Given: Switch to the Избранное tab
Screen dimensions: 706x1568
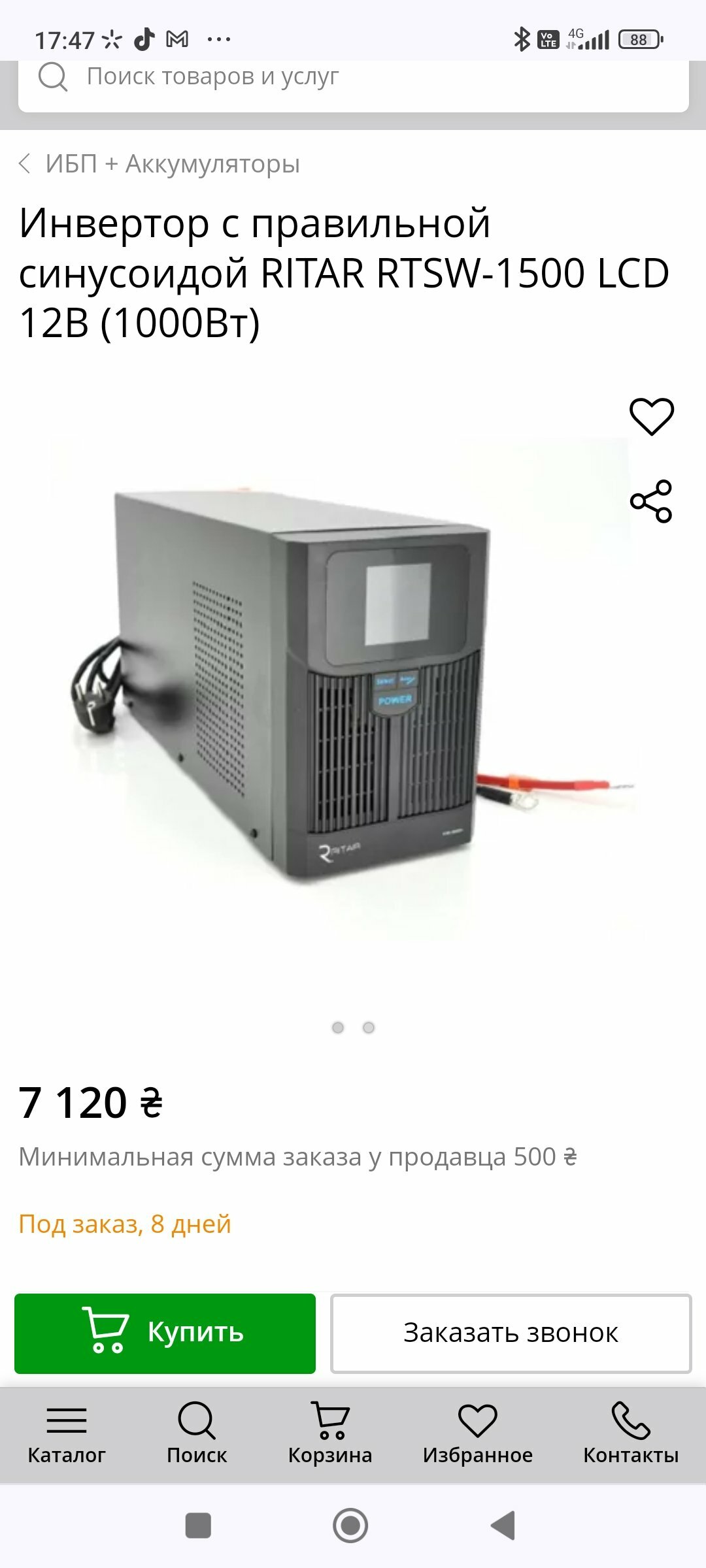Looking at the screenshot, I should point(477,1433).
